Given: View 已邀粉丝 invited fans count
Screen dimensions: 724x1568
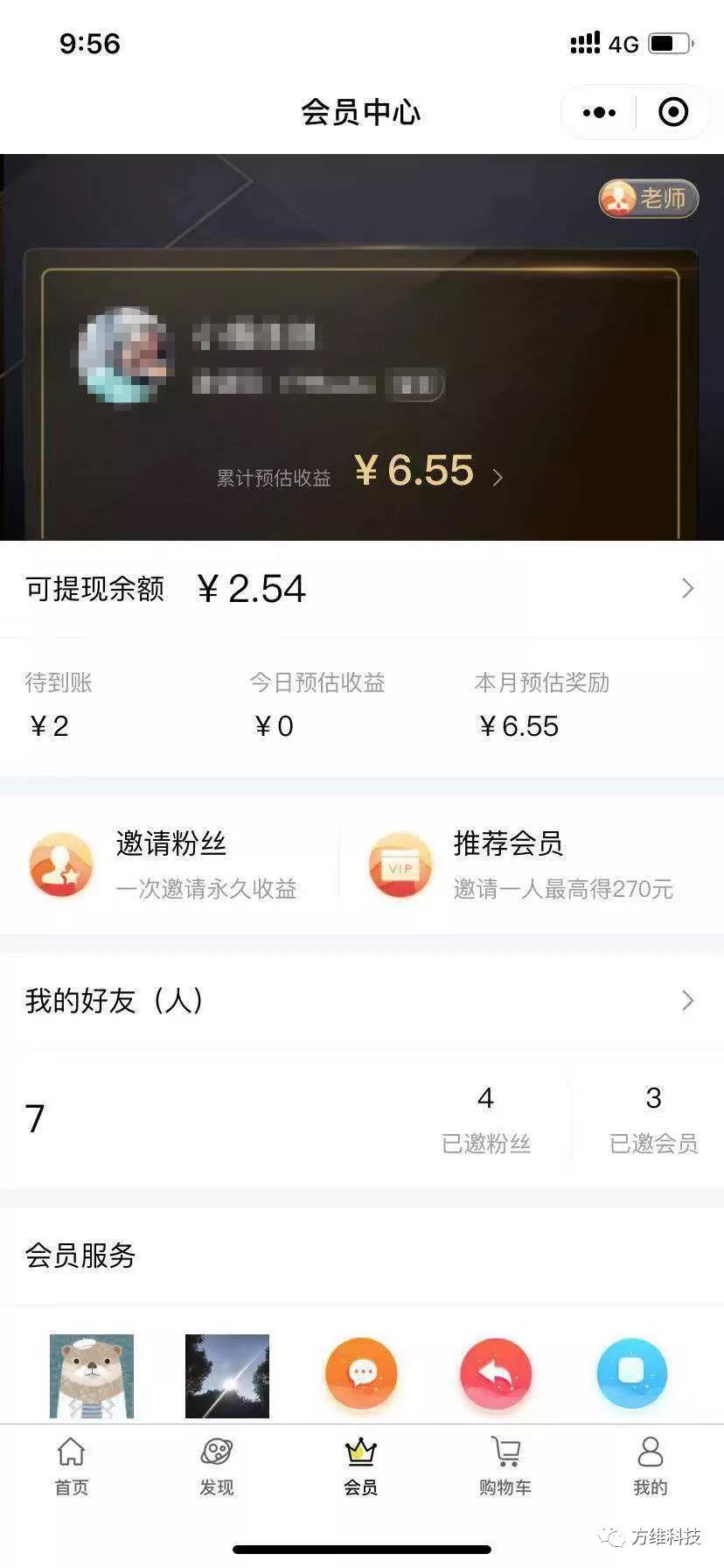Looking at the screenshot, I should 486,1118.
